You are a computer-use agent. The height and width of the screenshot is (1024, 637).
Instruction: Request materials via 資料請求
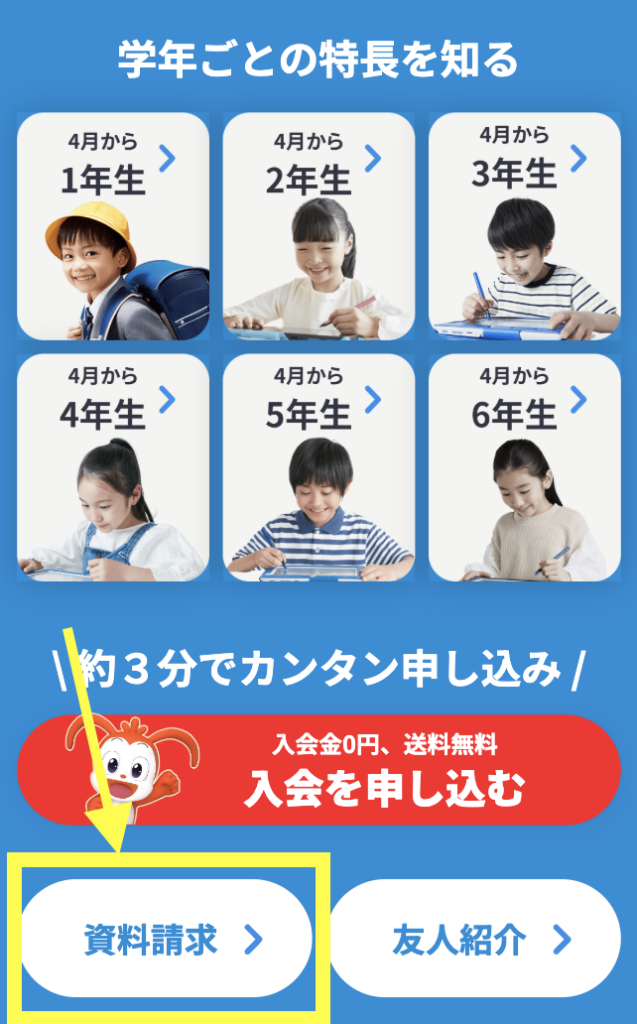167,938
